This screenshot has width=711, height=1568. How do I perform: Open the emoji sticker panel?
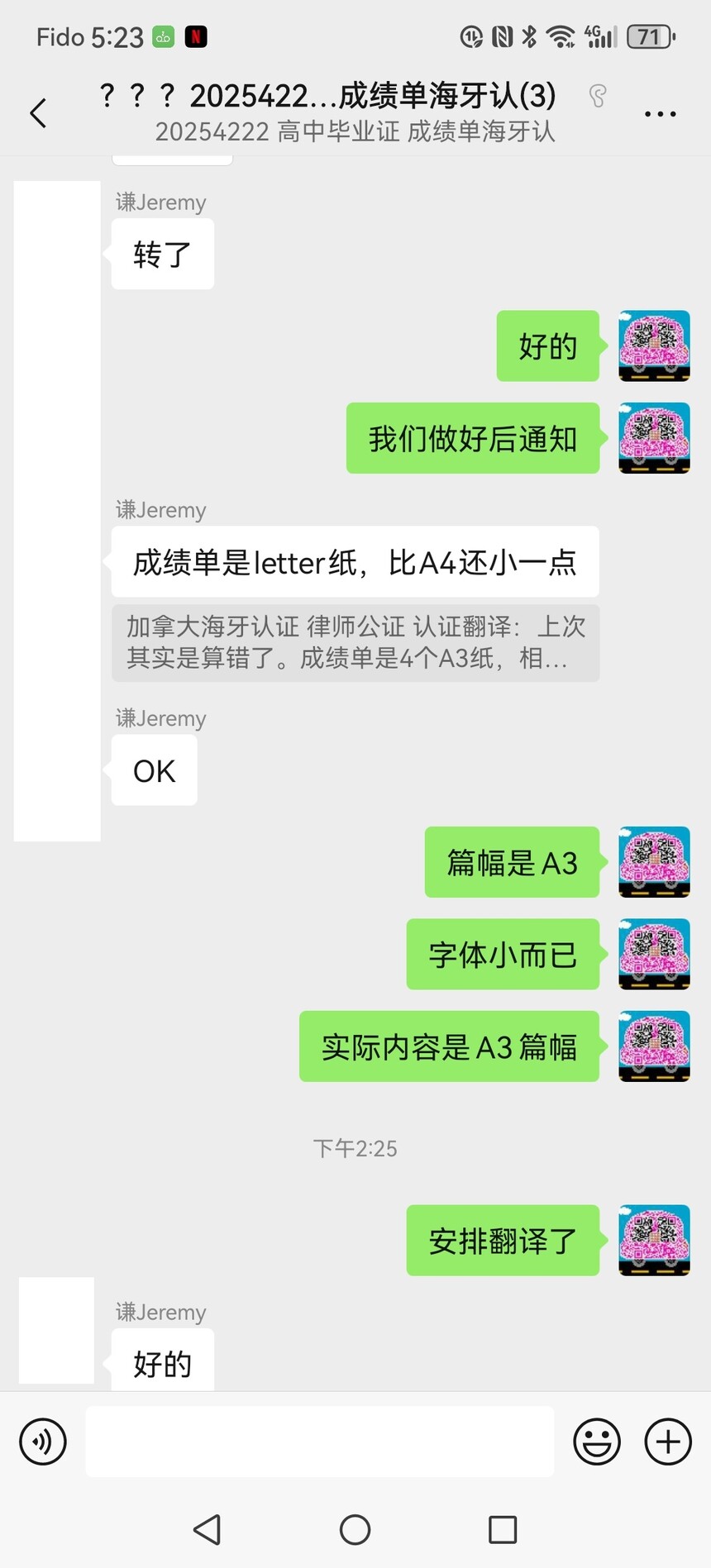coord(596,1442)
